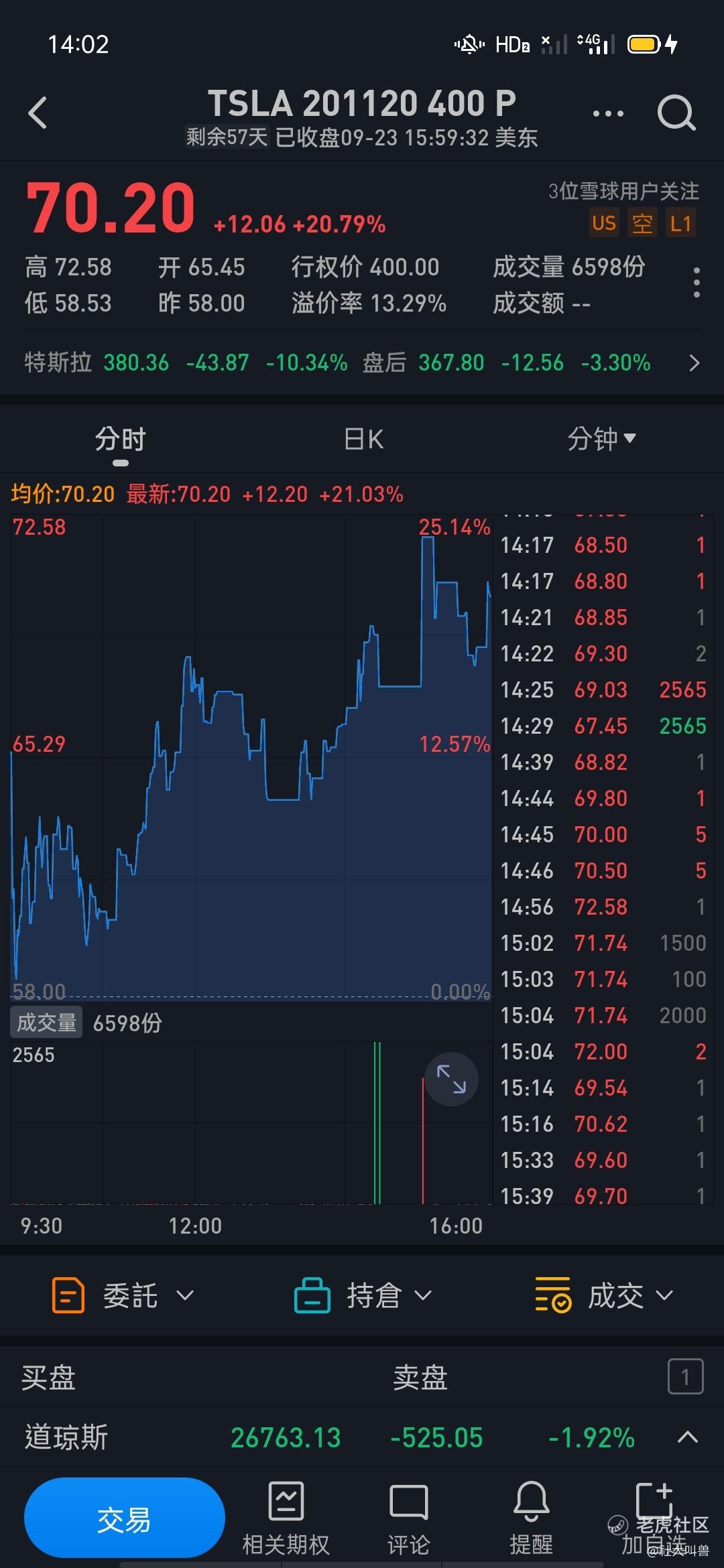
Task: Open the search magnifier icon
Action: 676,113
